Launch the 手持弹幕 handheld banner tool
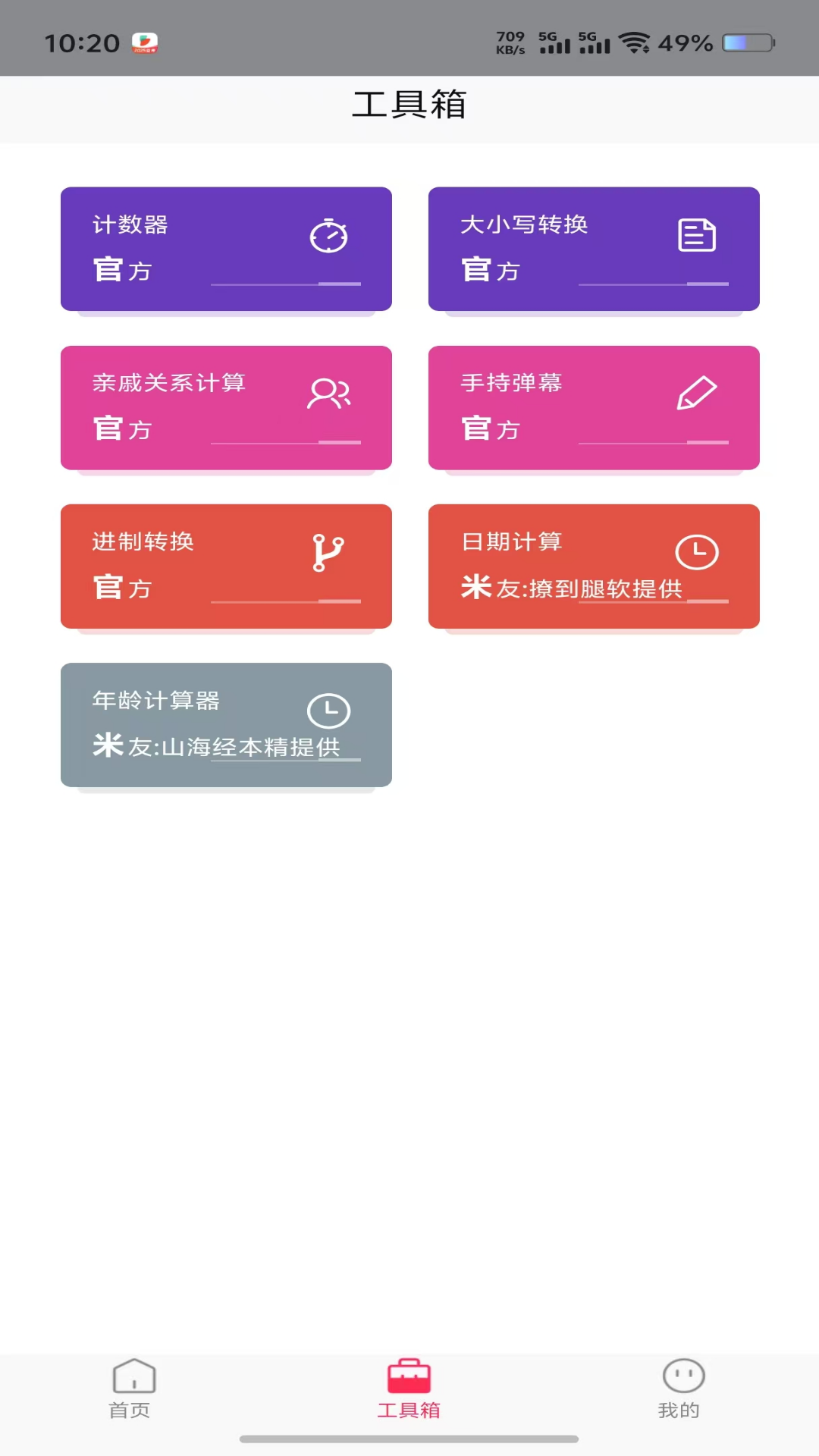The height and width of the screenshot is (1456, 819). [594, 407]
